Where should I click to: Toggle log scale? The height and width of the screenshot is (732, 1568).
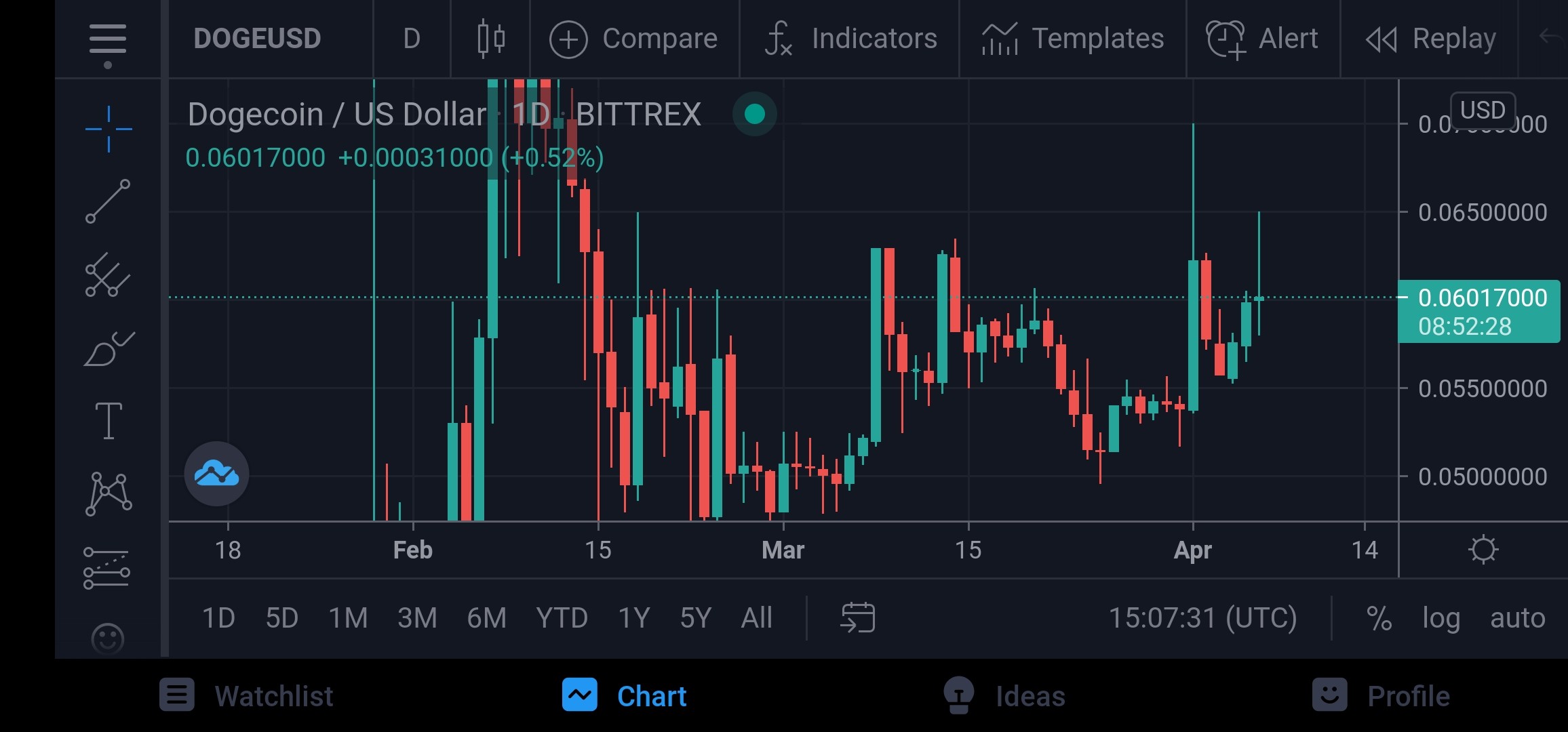point(1441,618)
